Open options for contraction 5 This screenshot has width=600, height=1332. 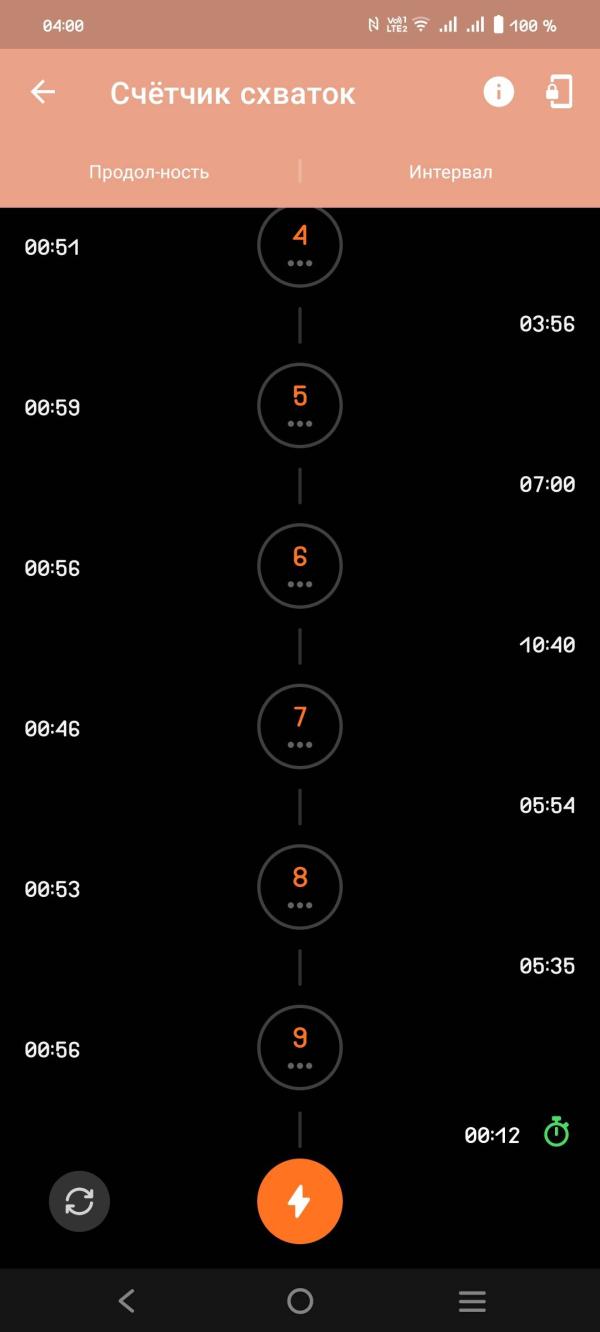(x=300, y=405)
